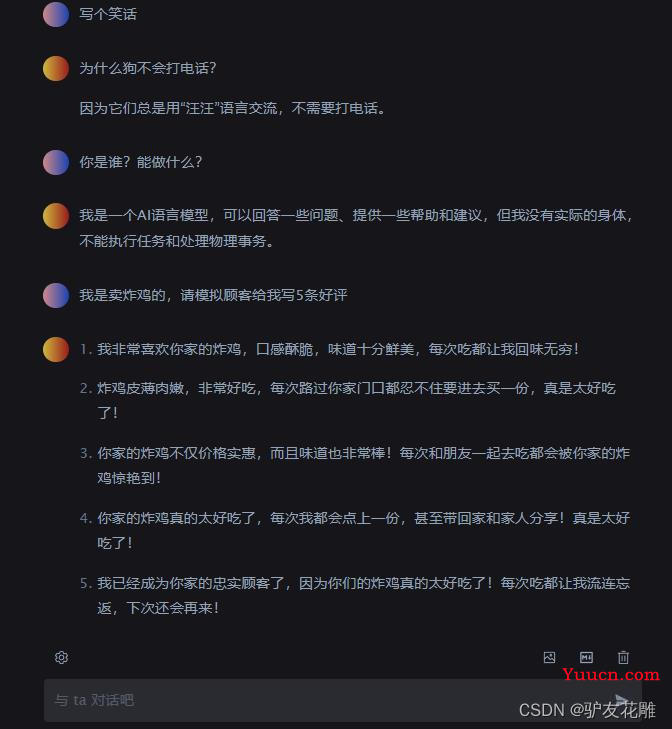Open the settings gear icon
Screen dimensions: 672x729
point(61,657)
